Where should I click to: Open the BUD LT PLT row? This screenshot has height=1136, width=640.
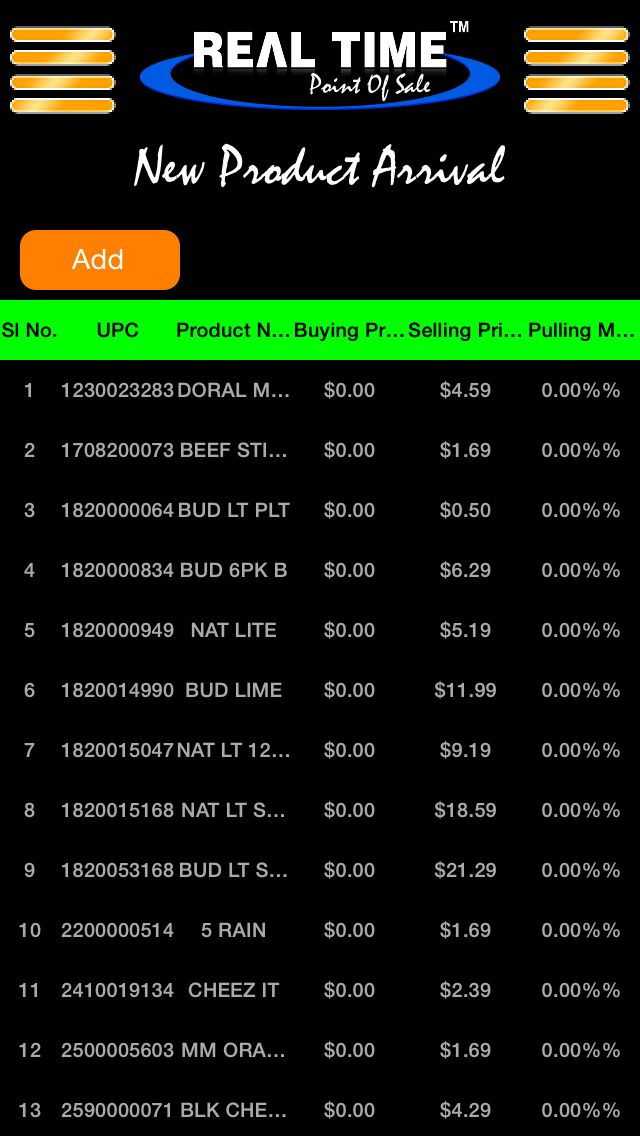pyautogui.click(x=320, y=511)
